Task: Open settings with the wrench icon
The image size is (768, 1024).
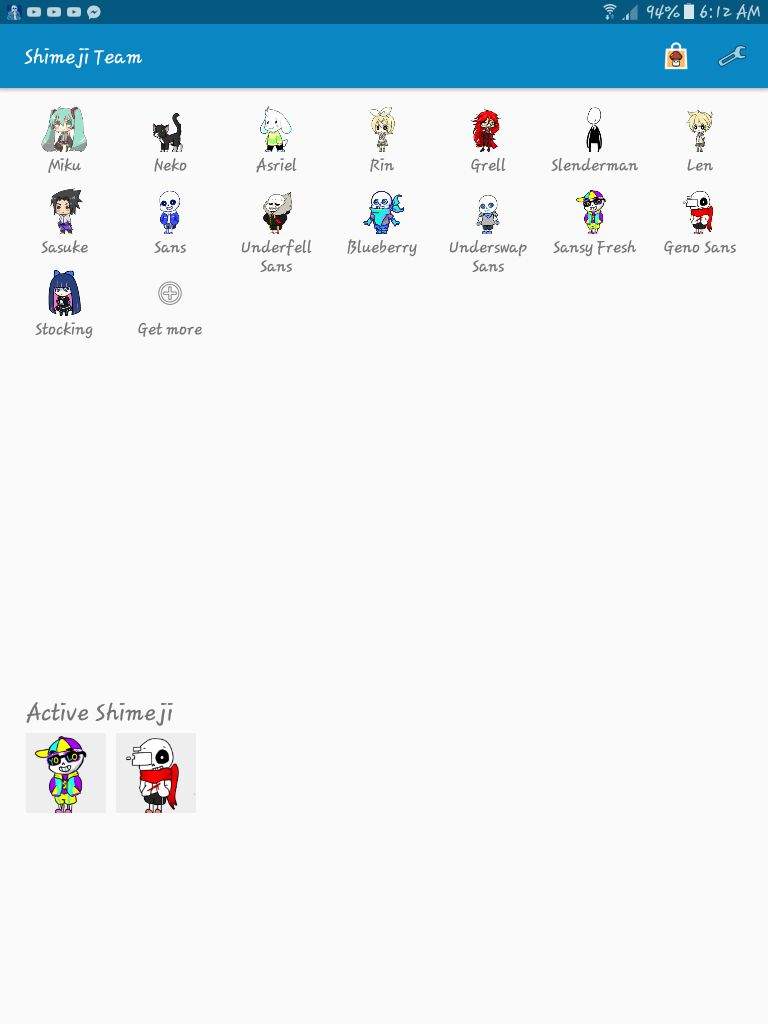Action: (731, 57)
